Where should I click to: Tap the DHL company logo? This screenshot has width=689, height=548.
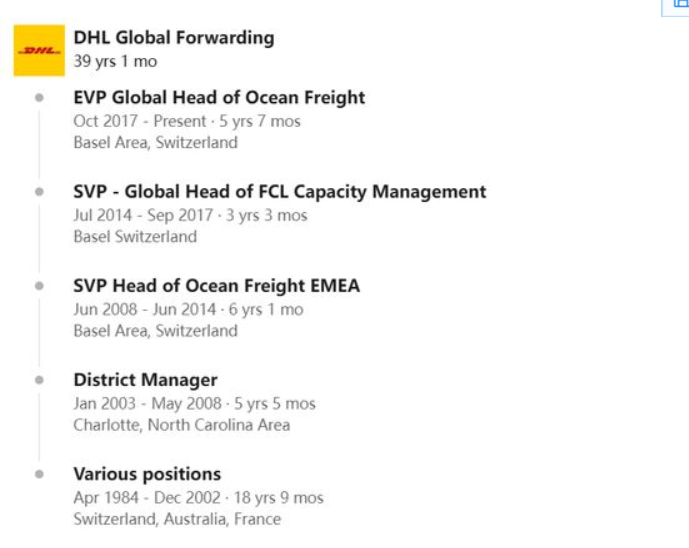tap(39, 50)
